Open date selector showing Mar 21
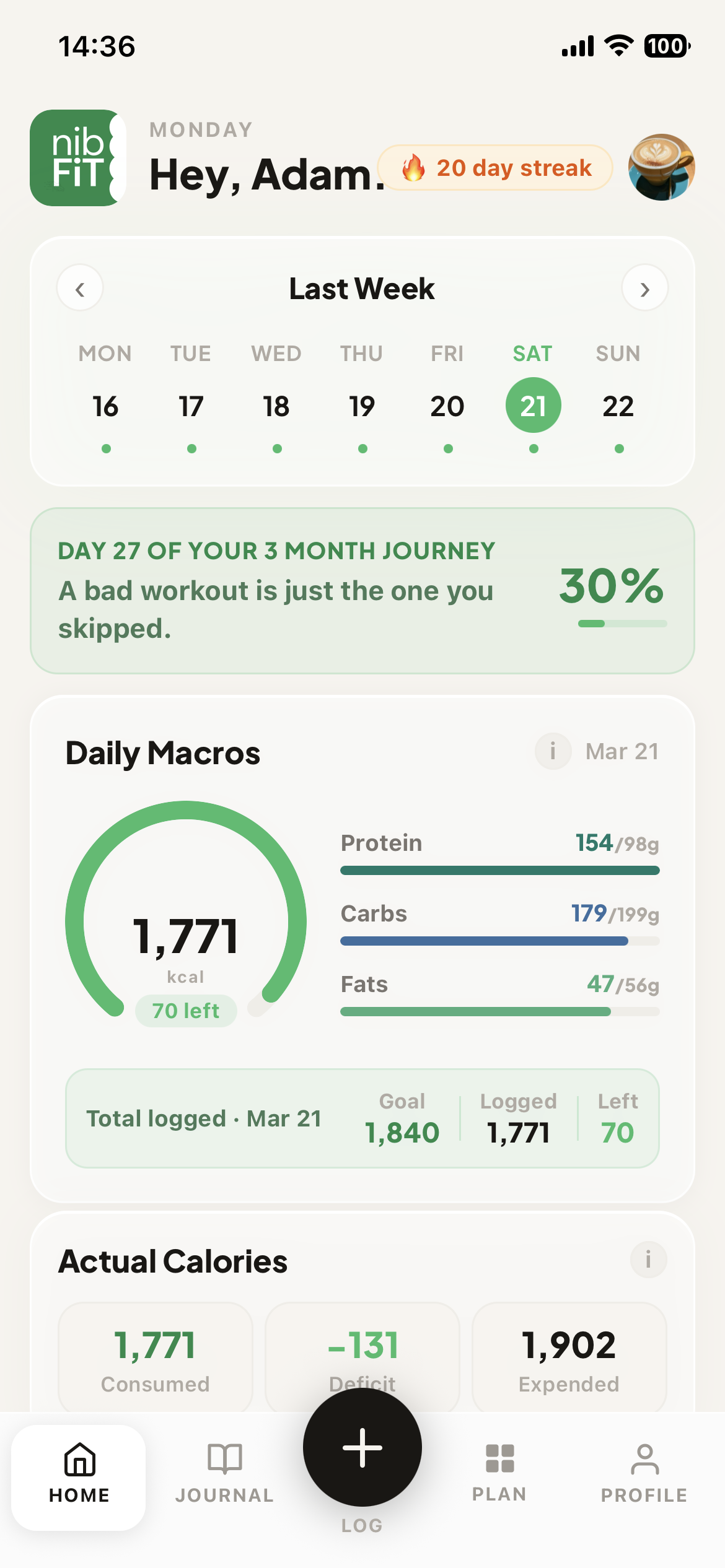 622,751
